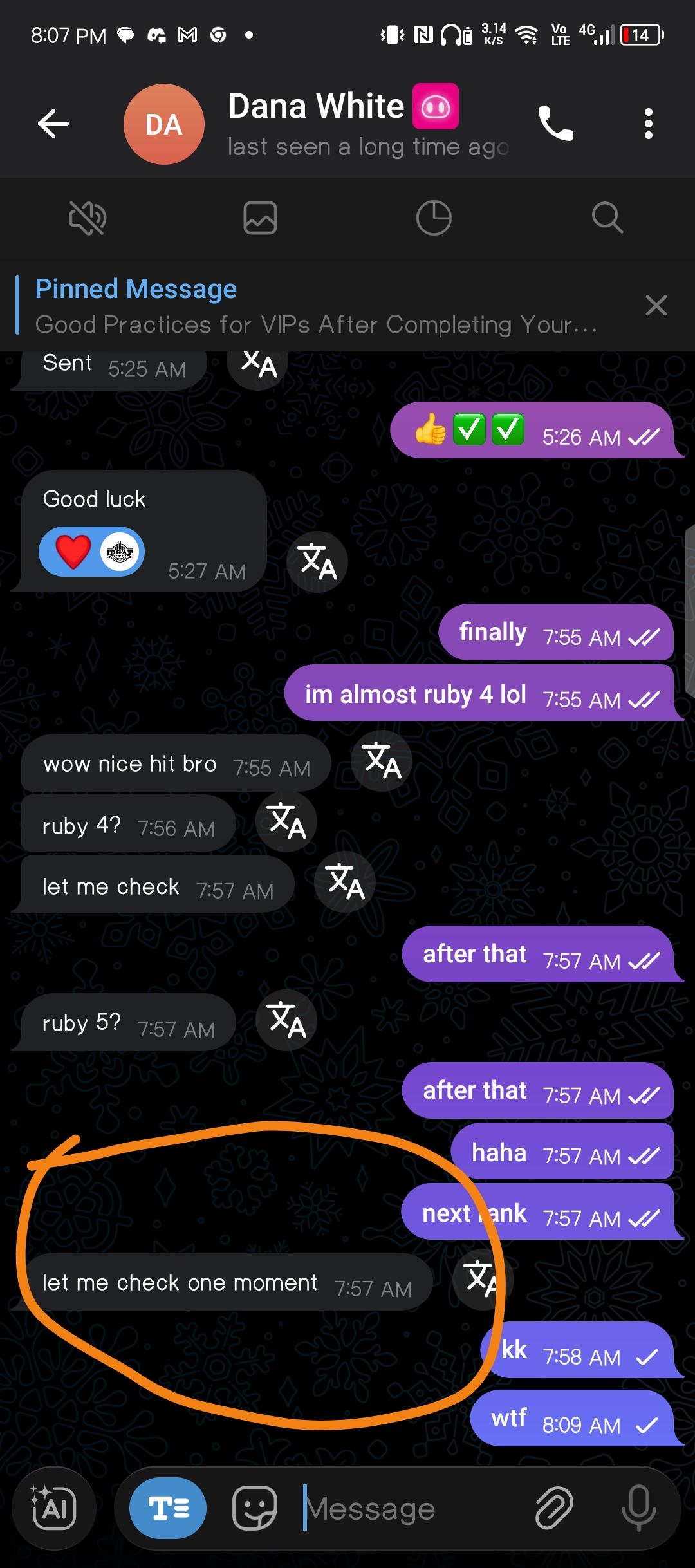Open the auto-delete timer option
The width and height of the screenshot is (695, 1568).
(x=434, y=218)
